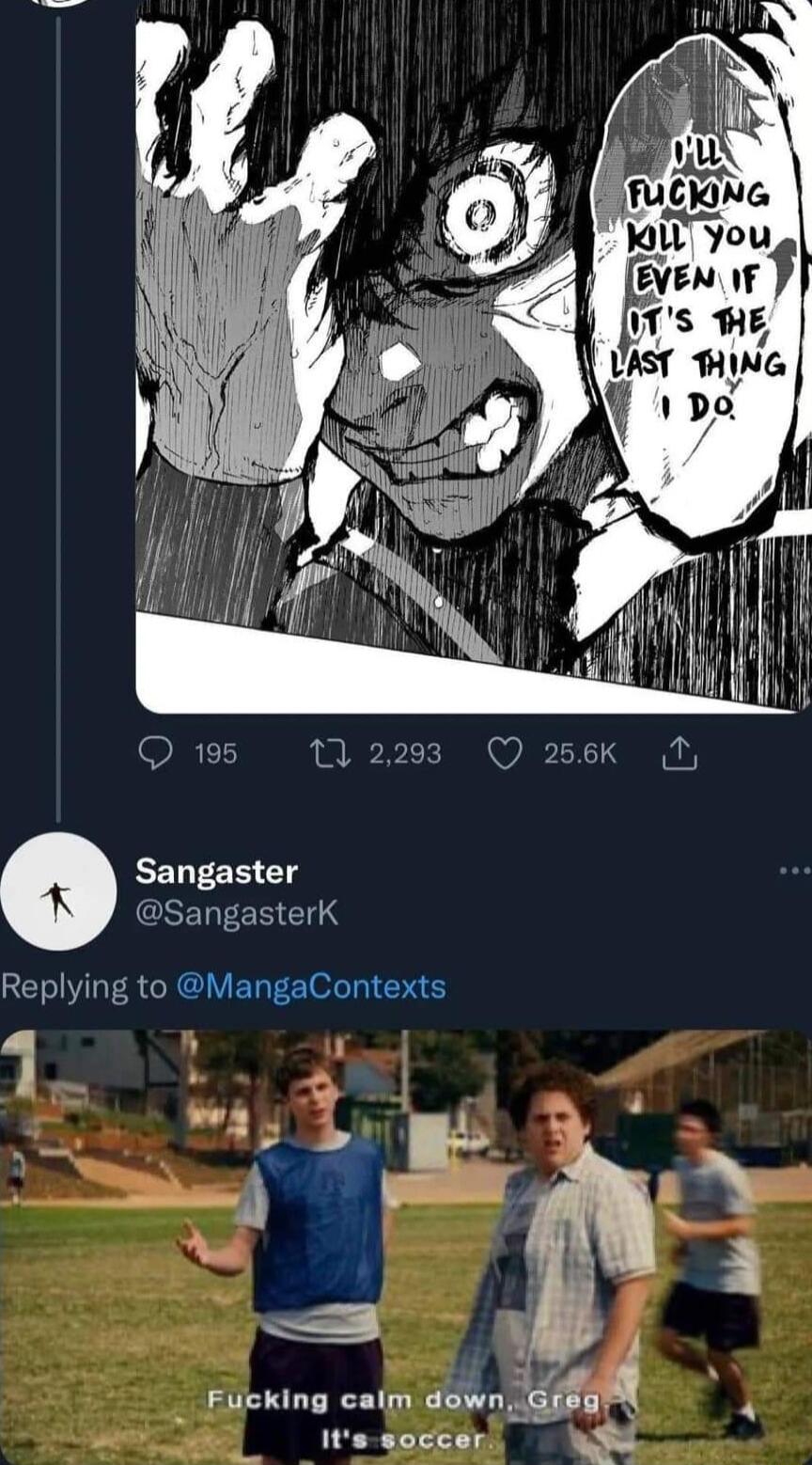Image resolution: width=812 pixels, height=1465 pixels.
Task: Reply to the manga panel tweet
Action: (x=154, y=753)
